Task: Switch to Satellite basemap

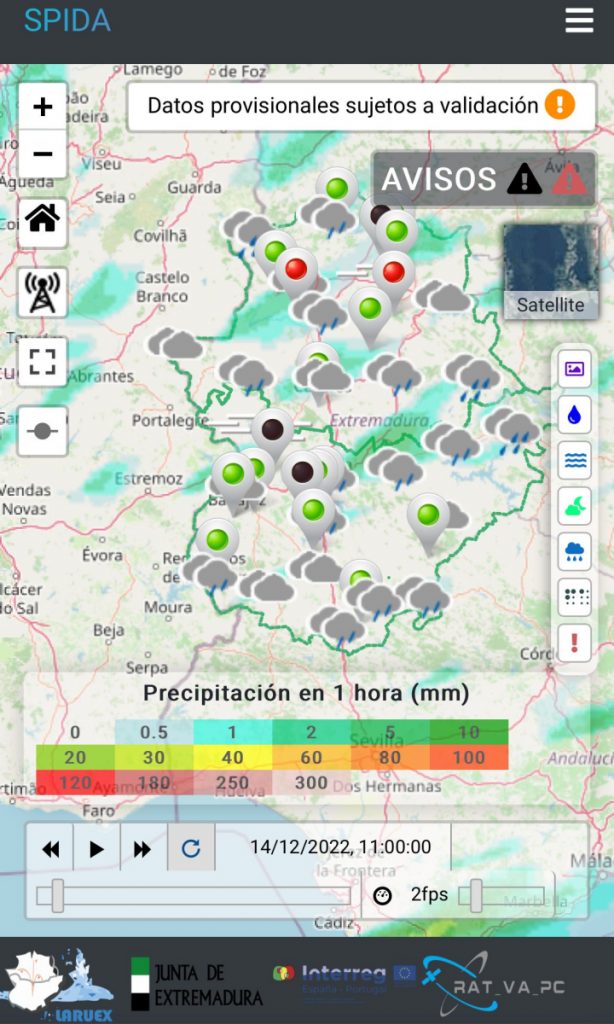Action: tap(551, 272)
